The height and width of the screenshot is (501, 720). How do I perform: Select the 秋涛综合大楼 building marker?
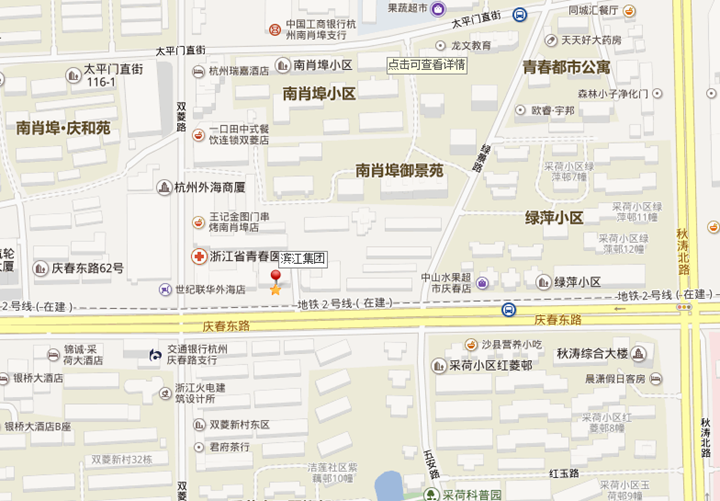[x=638, y=353]
